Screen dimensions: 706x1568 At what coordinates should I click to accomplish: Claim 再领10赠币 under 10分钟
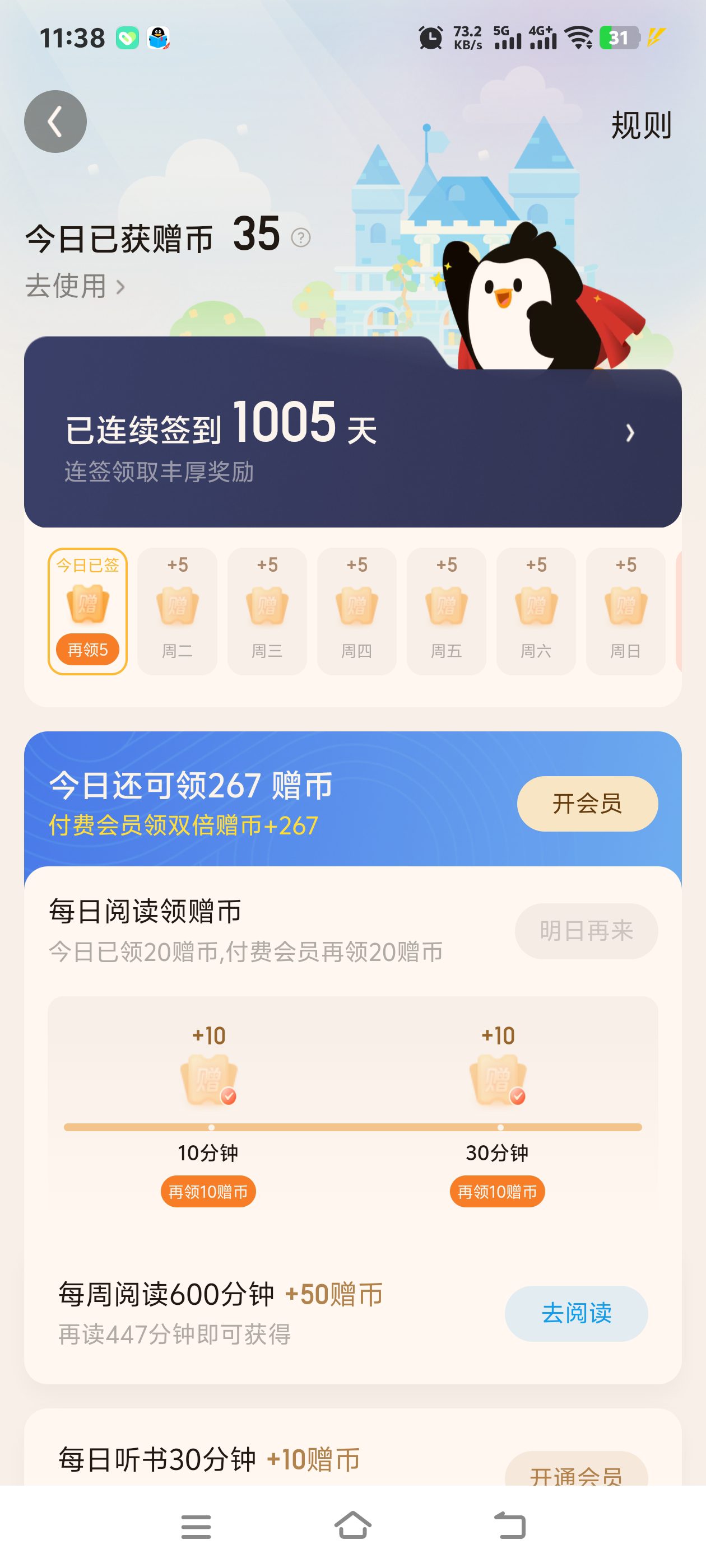tap(208, 1191)
